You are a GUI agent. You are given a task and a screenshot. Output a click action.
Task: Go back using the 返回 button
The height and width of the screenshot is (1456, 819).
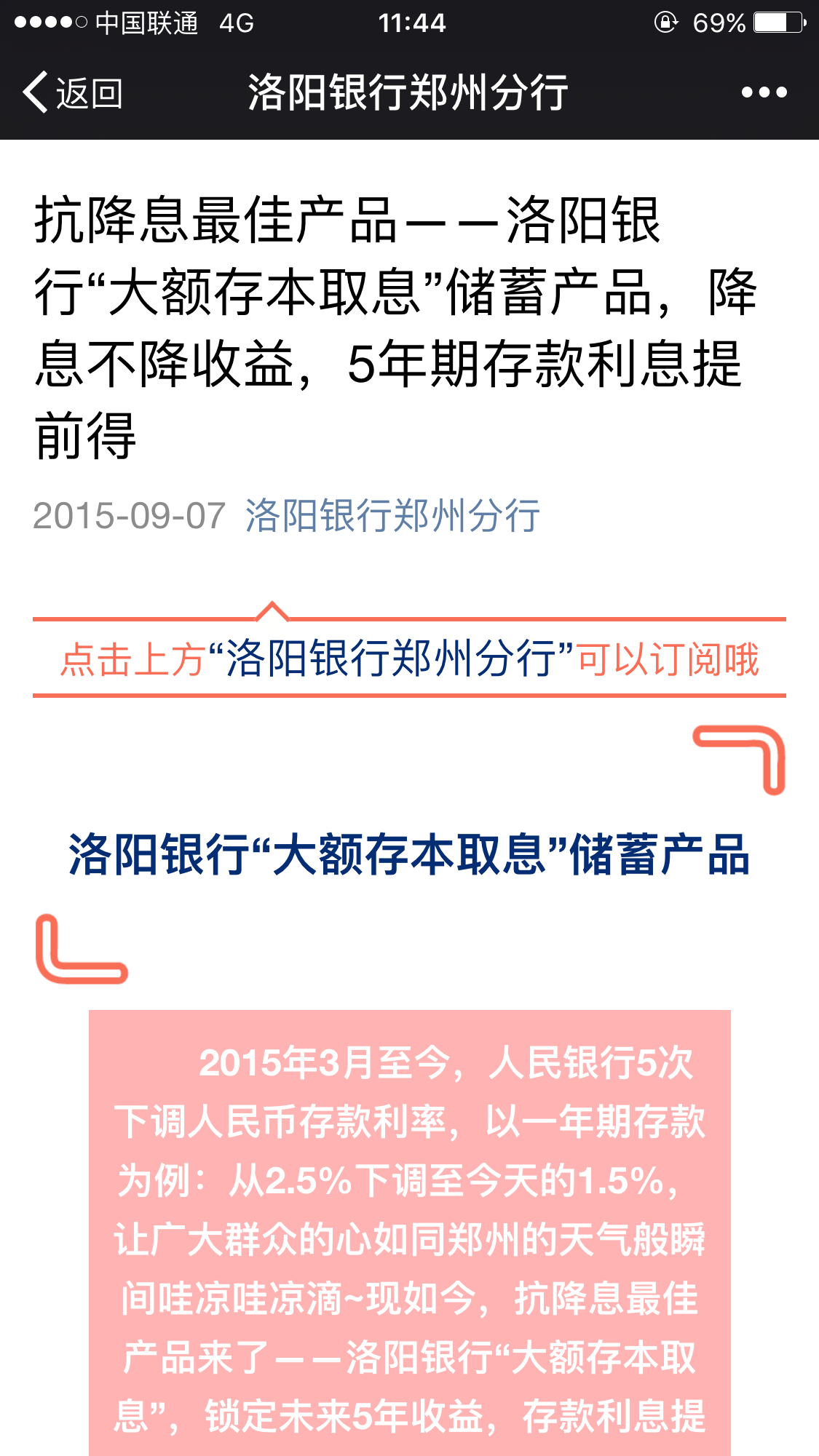(x=73, y=92)
